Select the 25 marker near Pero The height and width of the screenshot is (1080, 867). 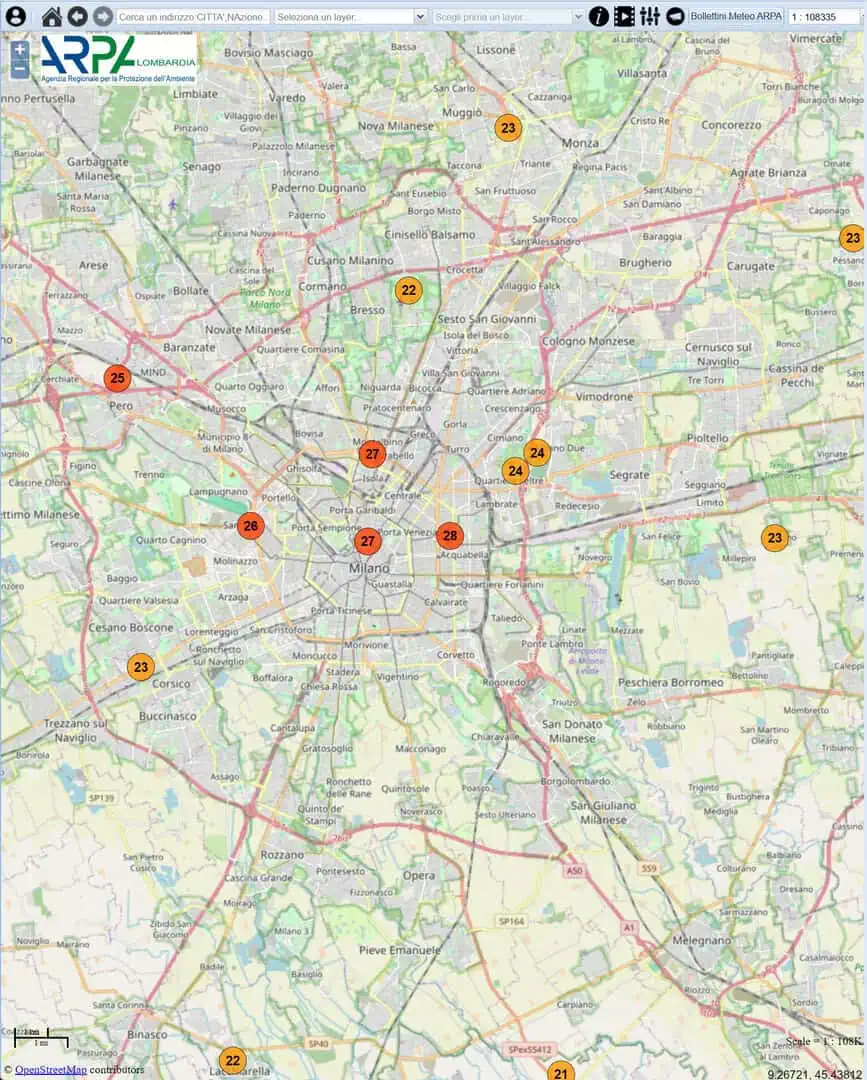click(x=118, y=378)
